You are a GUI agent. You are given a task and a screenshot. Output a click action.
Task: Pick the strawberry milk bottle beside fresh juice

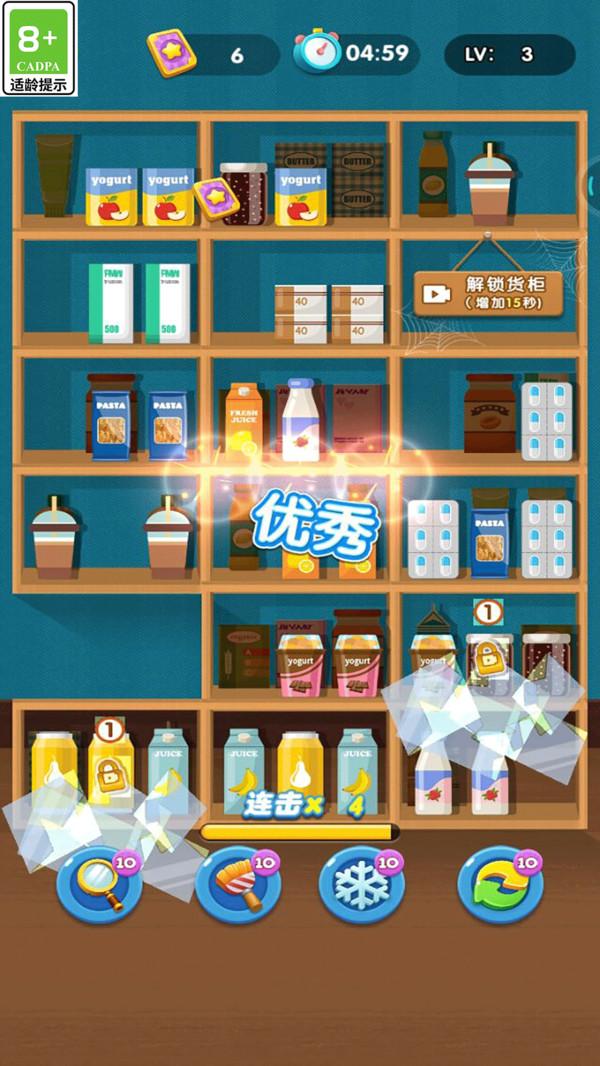(300, 420)
